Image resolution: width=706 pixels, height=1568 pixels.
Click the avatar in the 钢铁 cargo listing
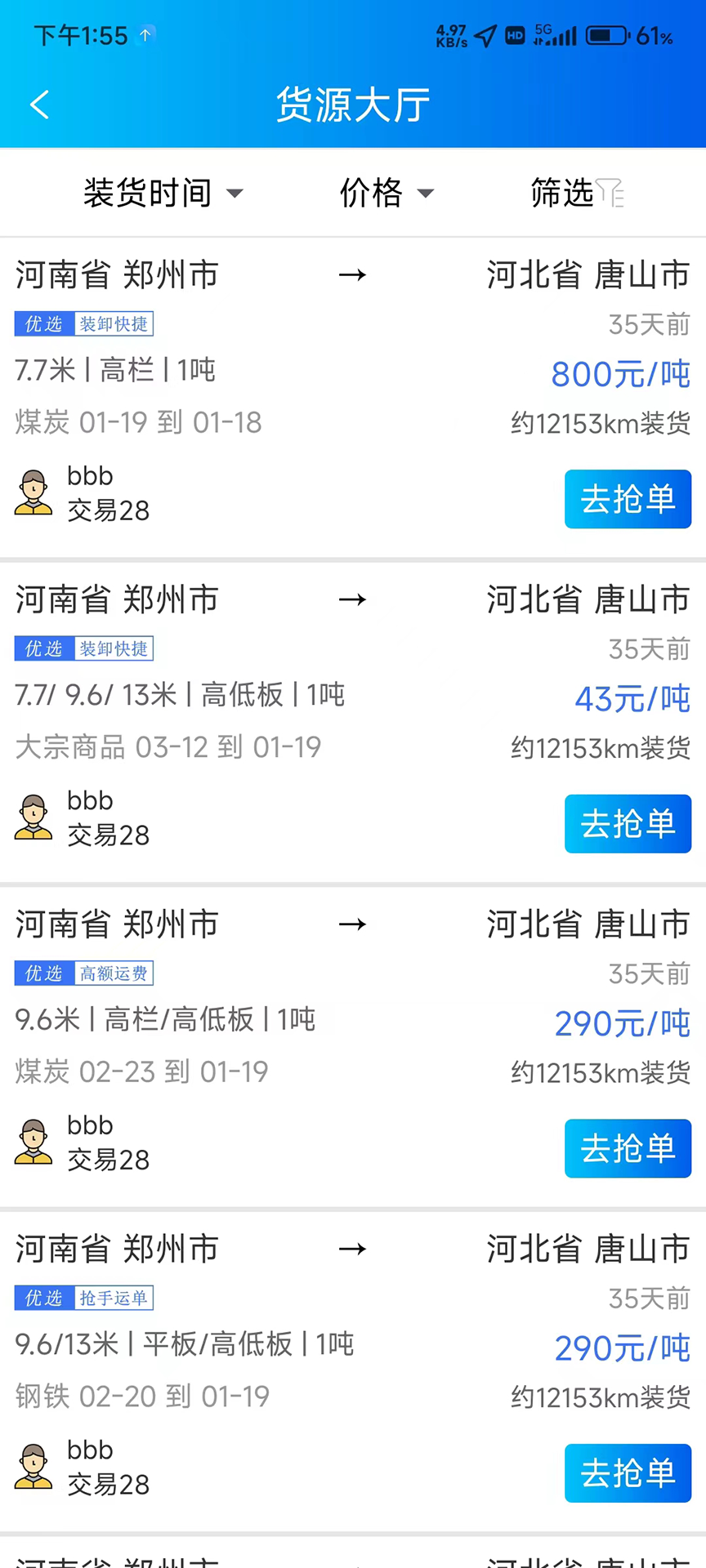[x=34, y=1466]
